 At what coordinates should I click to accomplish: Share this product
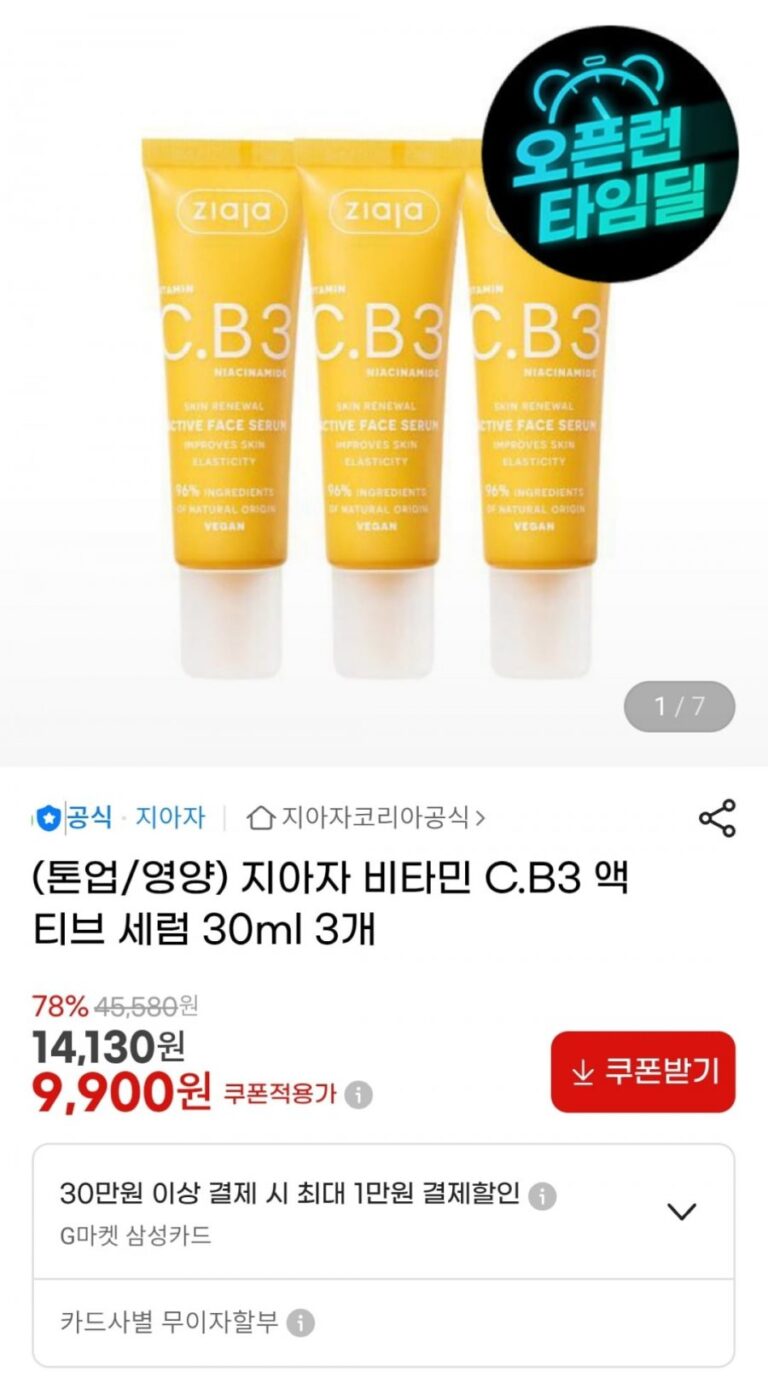pos(717,818)
